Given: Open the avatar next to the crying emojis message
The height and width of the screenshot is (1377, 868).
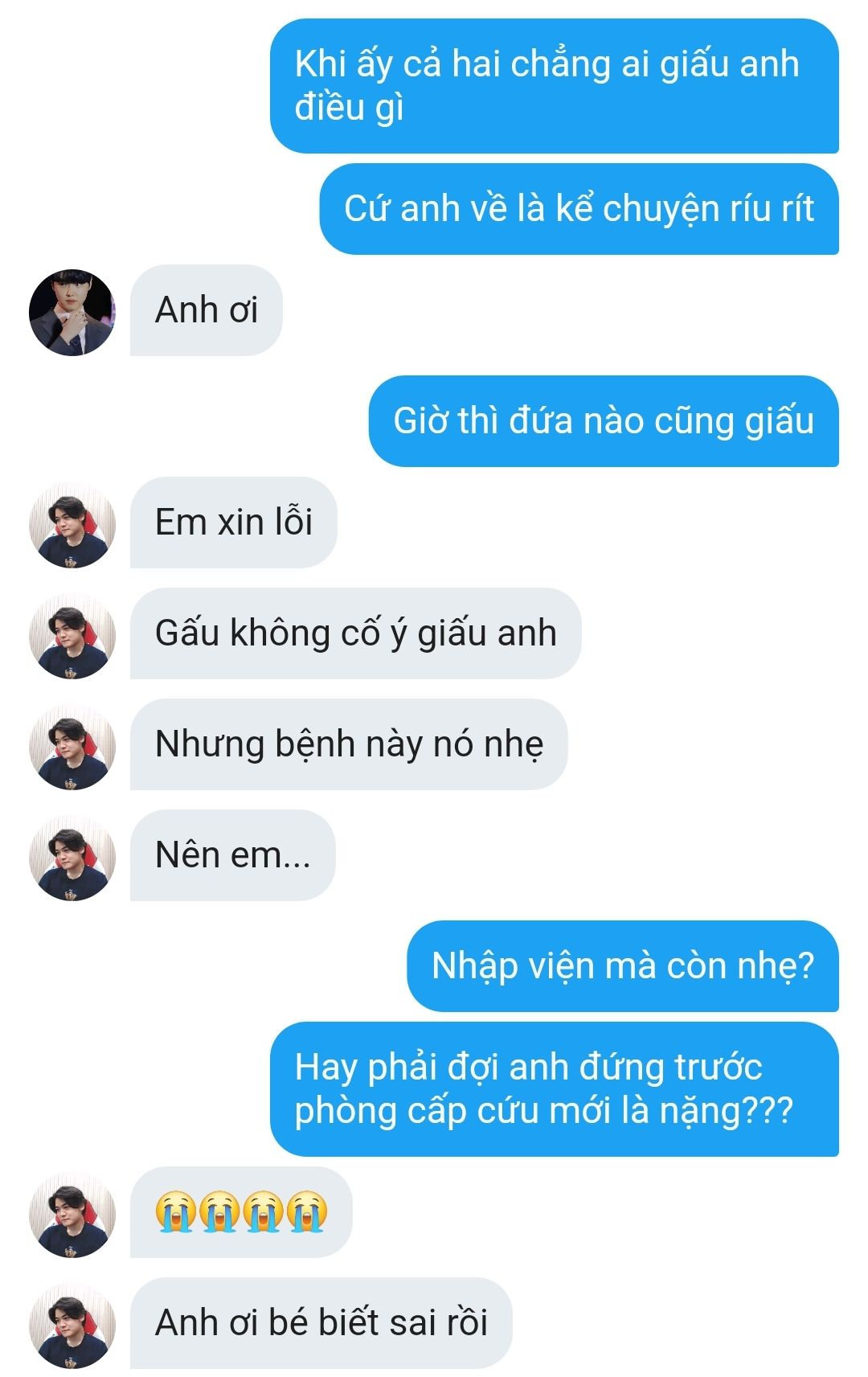Looking at the screenshot, I should (x=72, y=1215).
